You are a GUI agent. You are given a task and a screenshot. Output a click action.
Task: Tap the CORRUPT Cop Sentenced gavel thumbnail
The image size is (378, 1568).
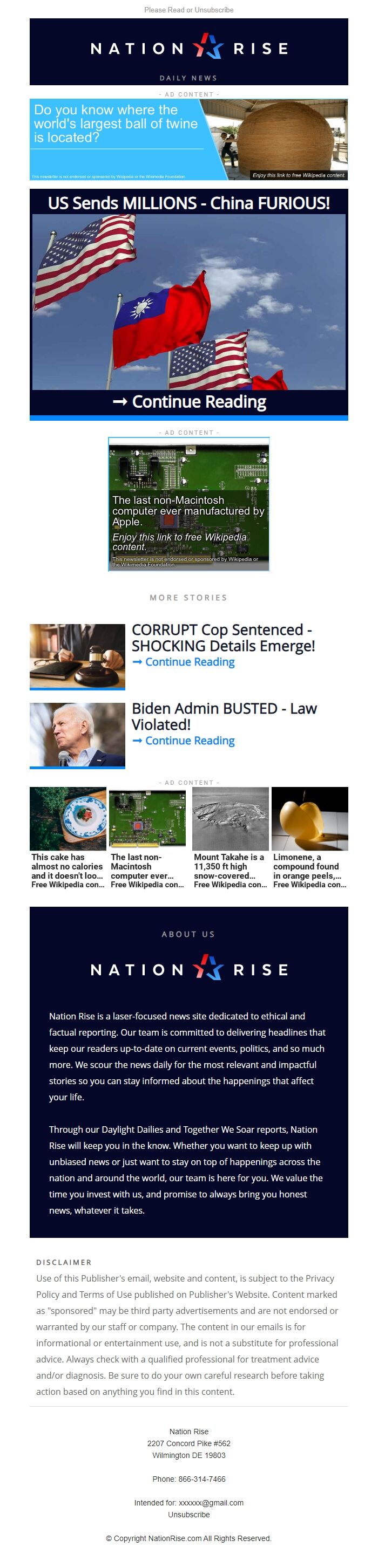pyautogui.click(x=77, y=656)
